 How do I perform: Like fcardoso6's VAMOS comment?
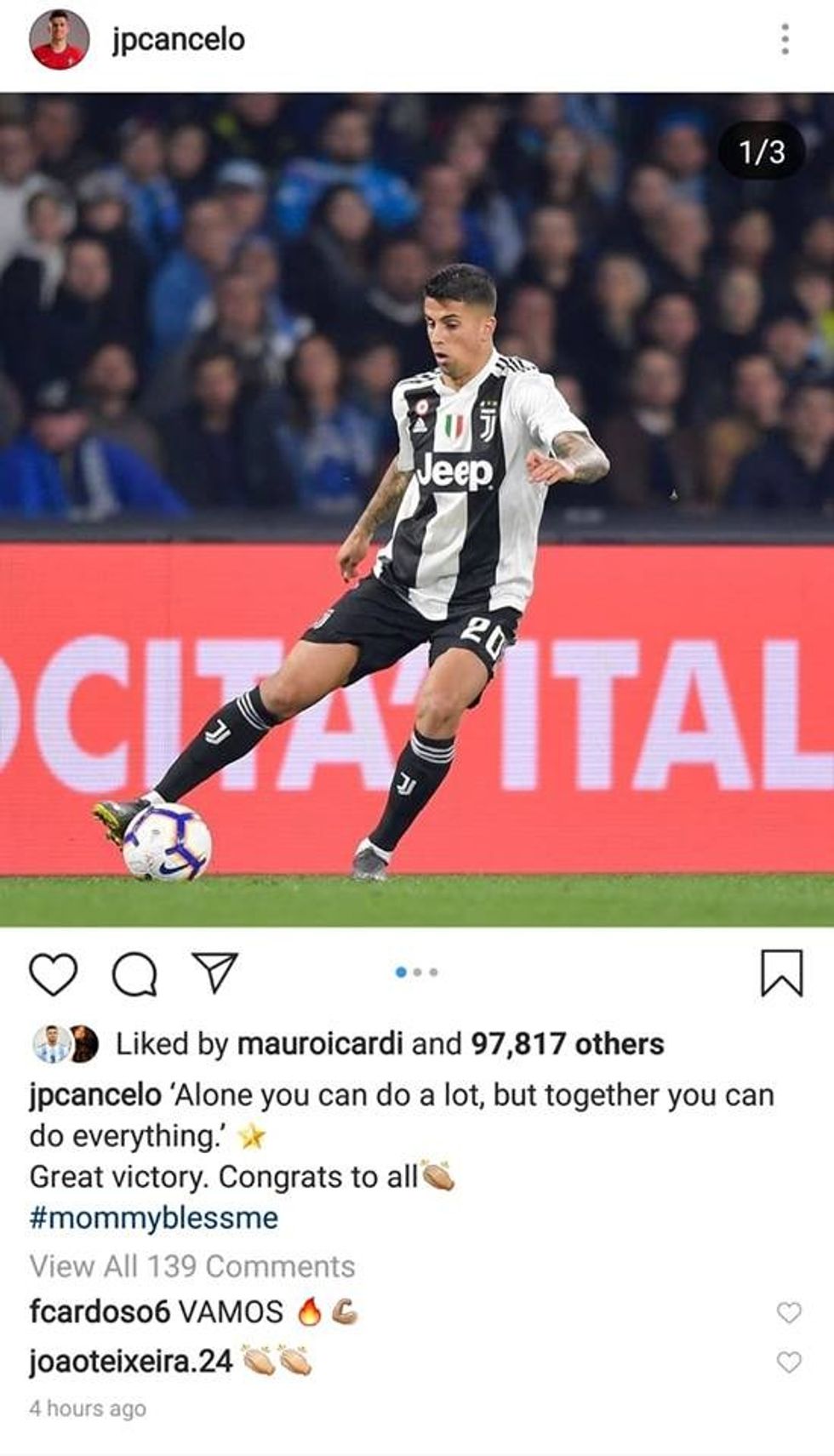(789, 1313)
